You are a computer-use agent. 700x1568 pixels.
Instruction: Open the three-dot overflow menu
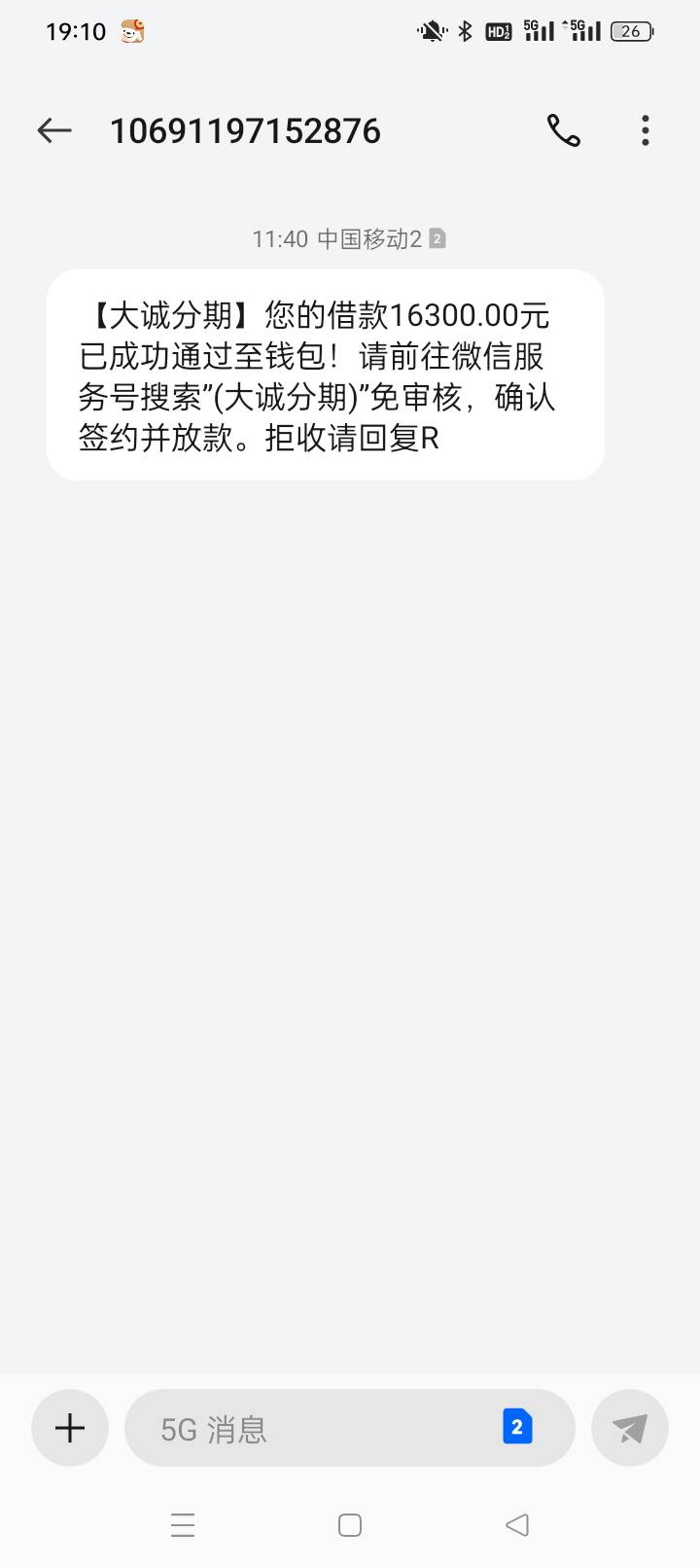point(646,130)
